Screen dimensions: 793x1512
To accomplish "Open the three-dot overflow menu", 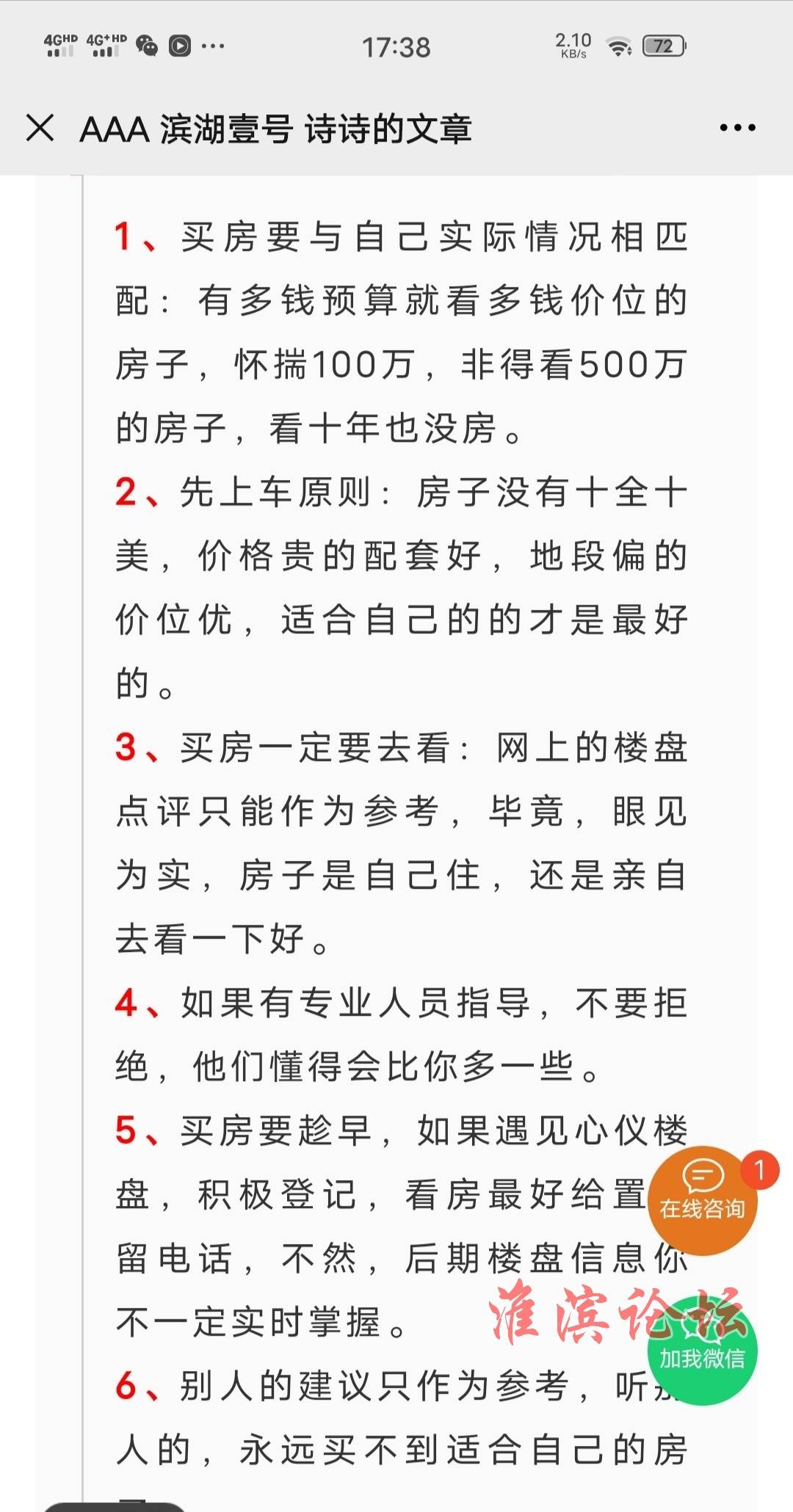I will tap(737, 128).
